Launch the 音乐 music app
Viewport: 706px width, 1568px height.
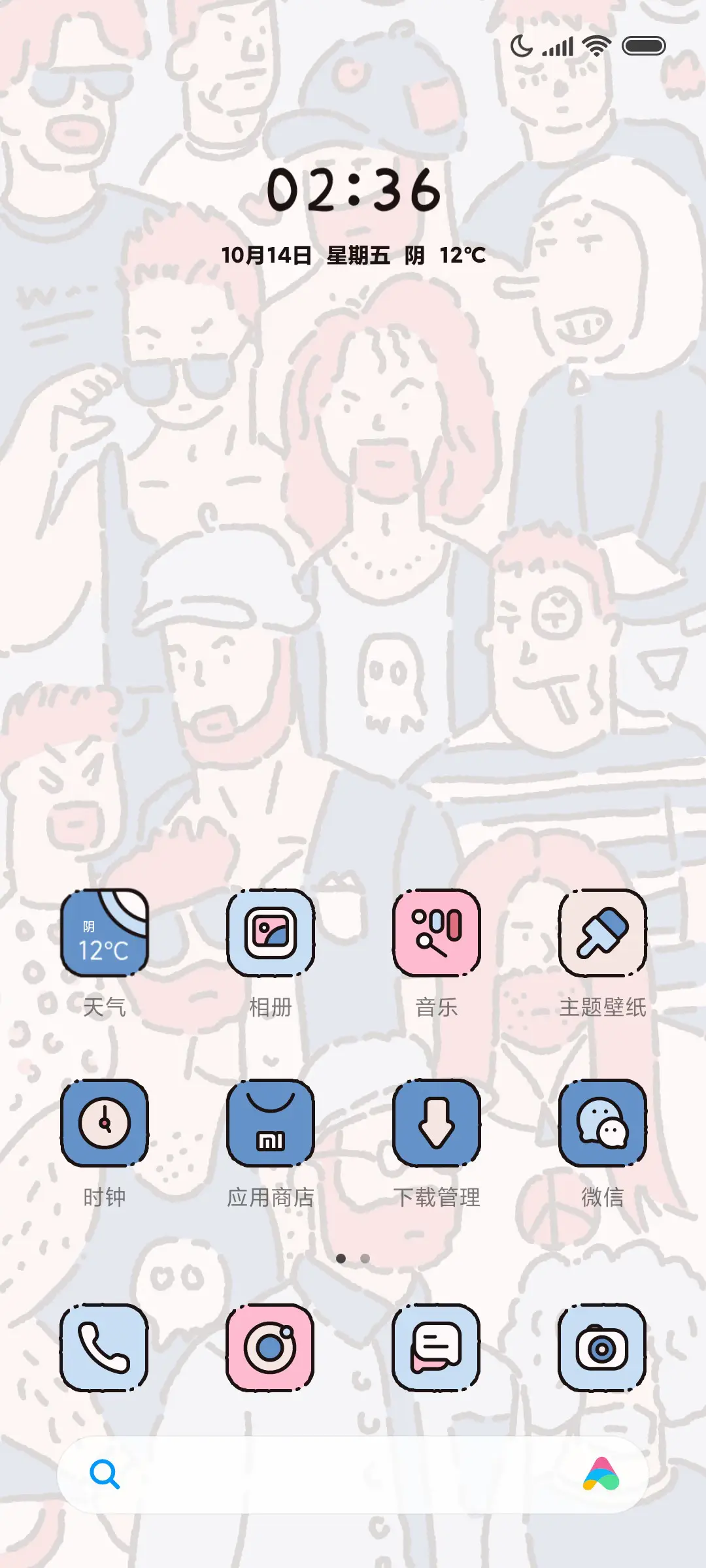coord(437,934)
